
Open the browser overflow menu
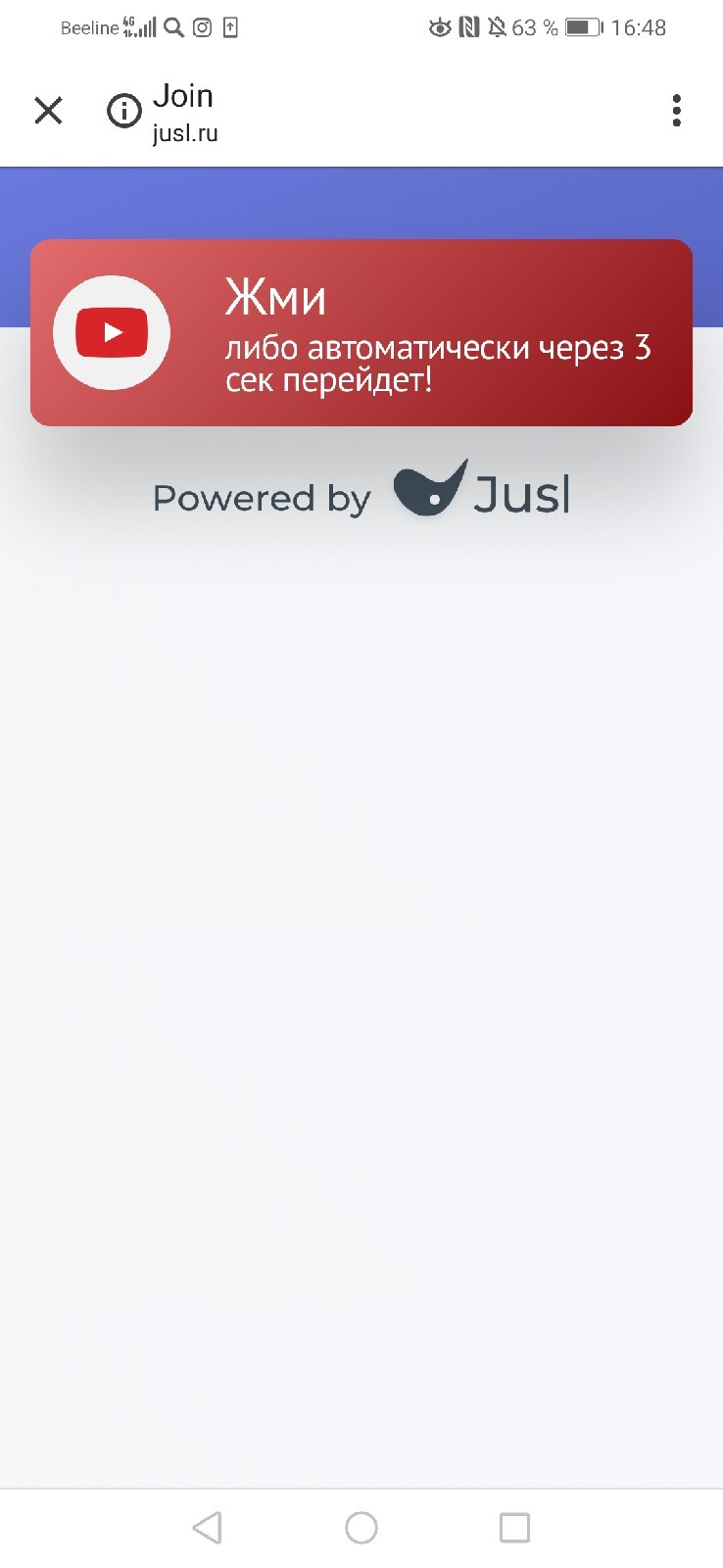[x=676, y=111]
